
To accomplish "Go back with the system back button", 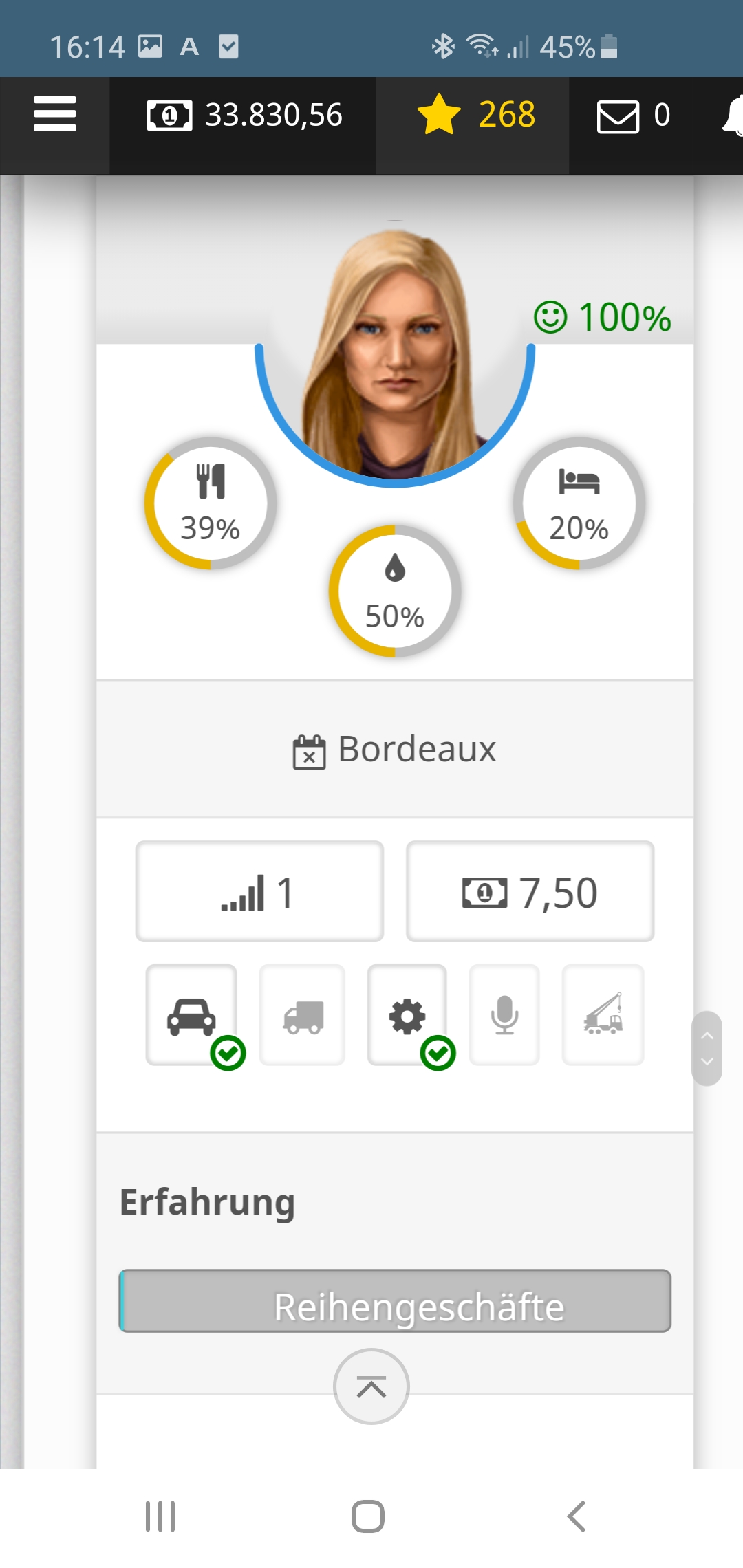I will tap(577, 1516).
